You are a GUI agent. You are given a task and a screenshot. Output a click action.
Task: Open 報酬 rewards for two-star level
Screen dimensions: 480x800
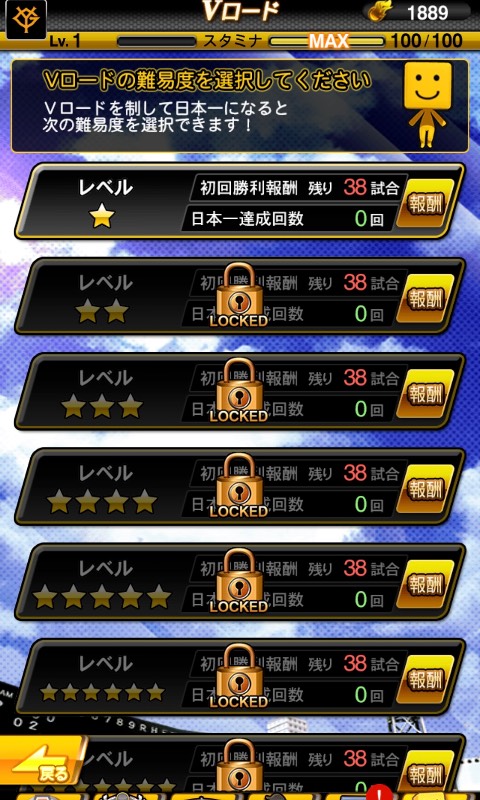pyautogui.click(x=425, y=298)
